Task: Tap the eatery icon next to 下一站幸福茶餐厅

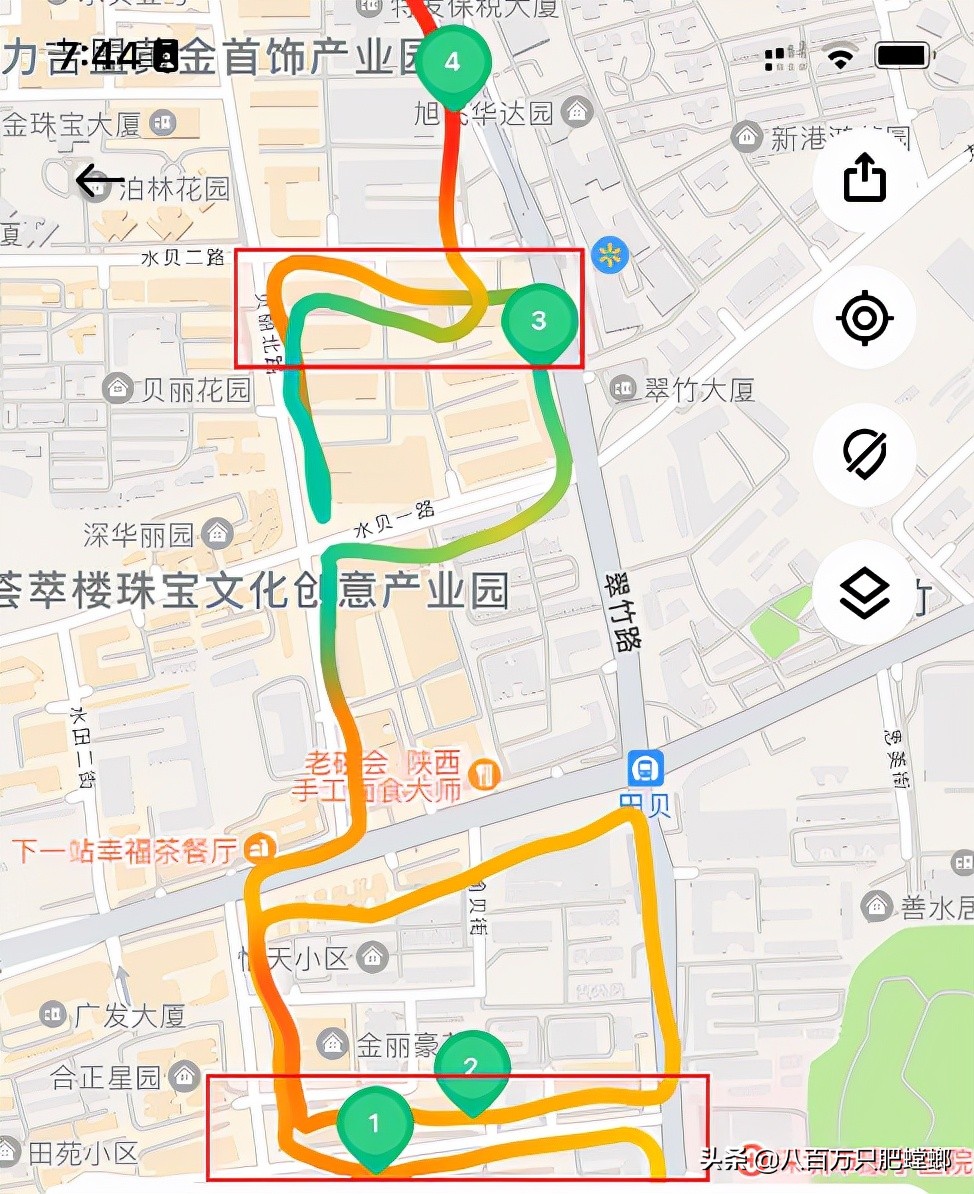Action: 258,848
